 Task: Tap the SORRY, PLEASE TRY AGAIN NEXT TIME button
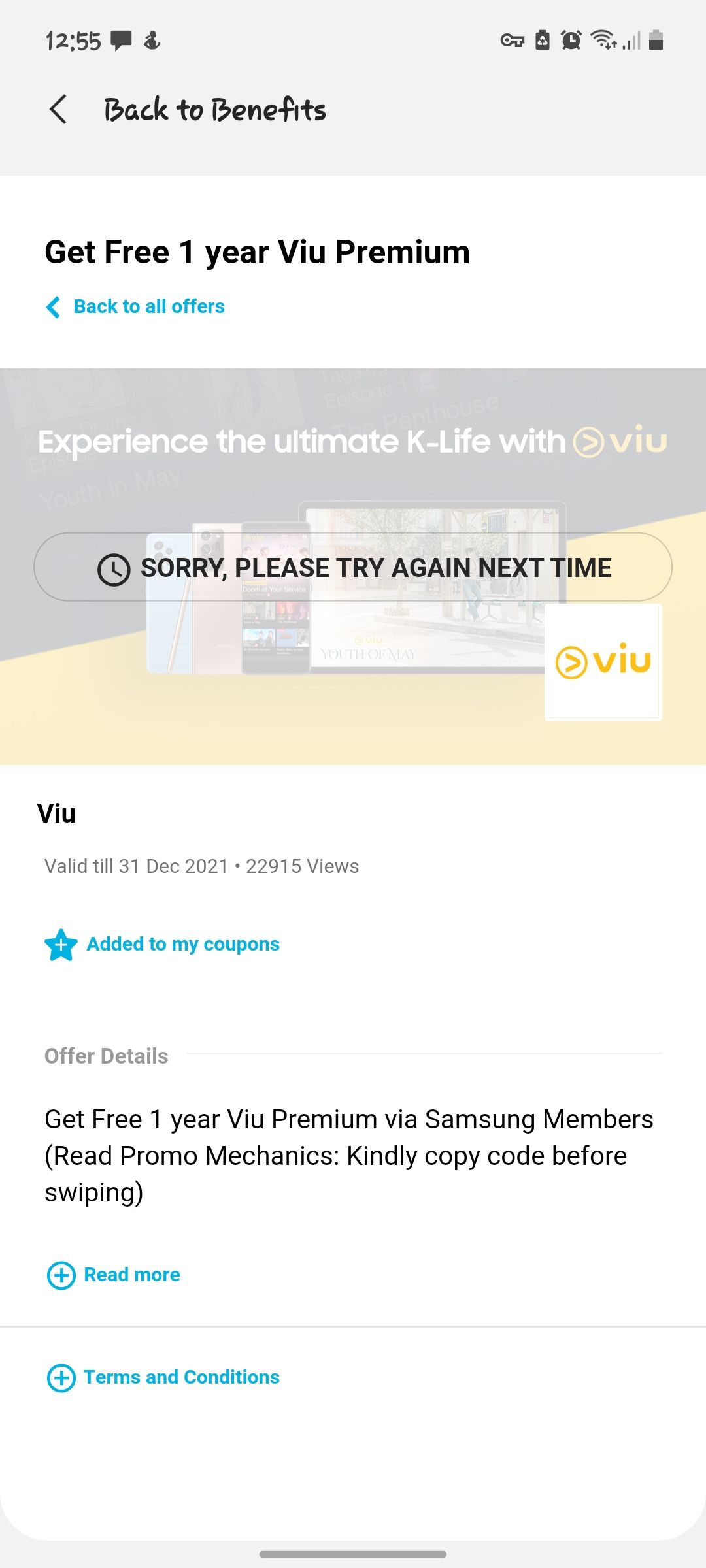pyautogui.click(x=352, y=567)
